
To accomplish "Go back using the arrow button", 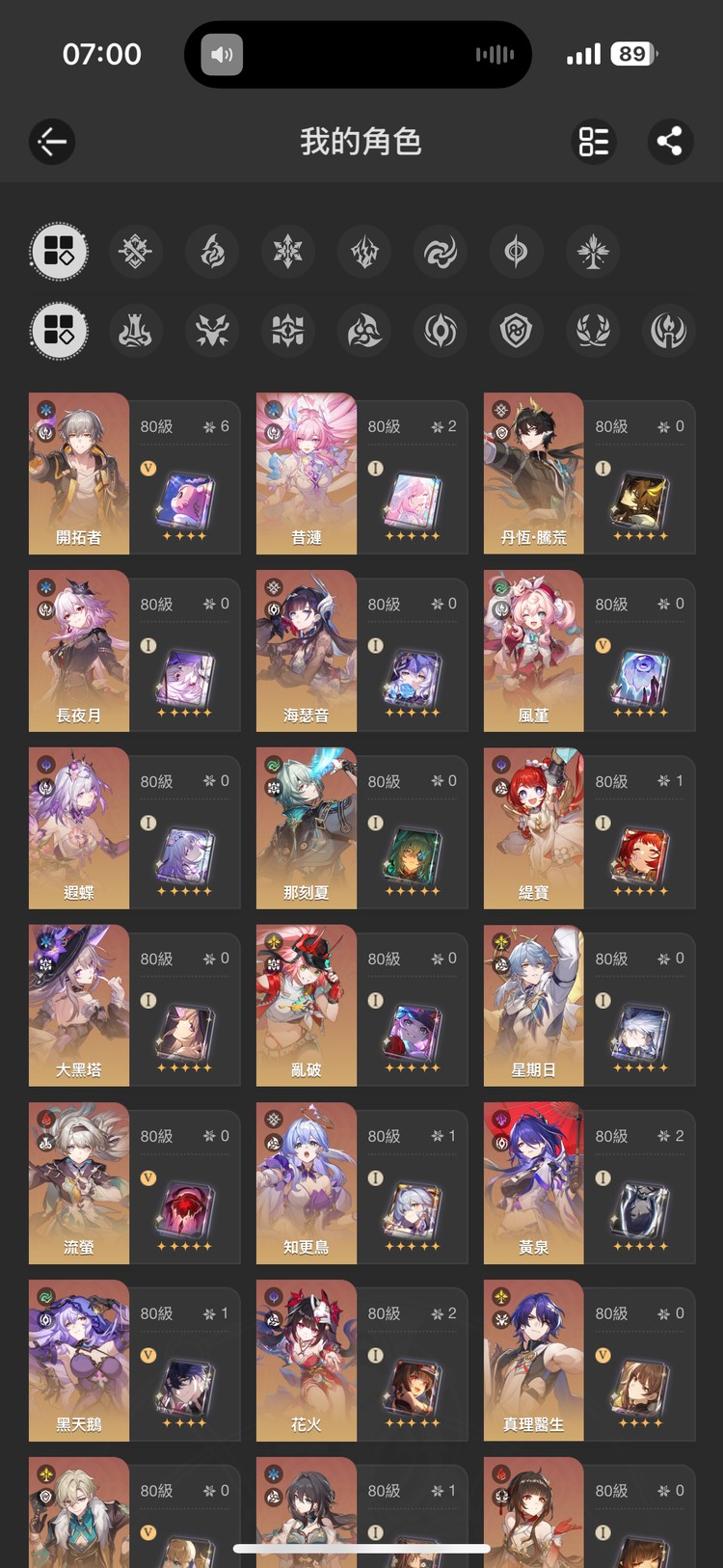I will 52,142.
